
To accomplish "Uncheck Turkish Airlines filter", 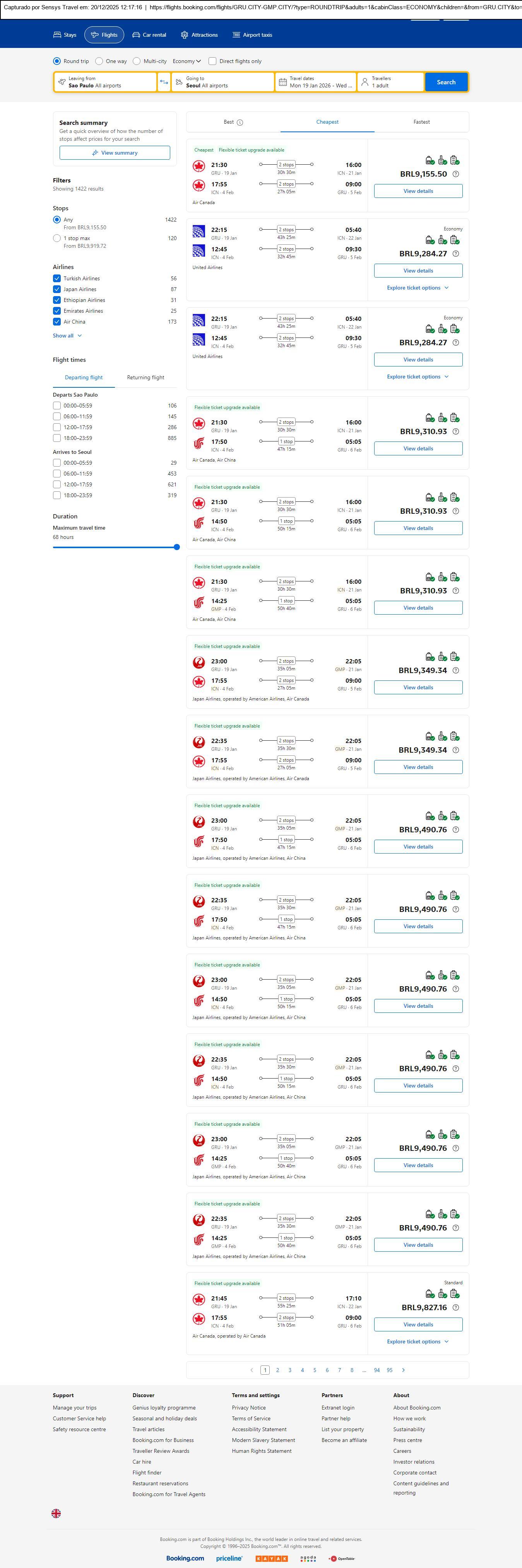I will tap(56, 278).
